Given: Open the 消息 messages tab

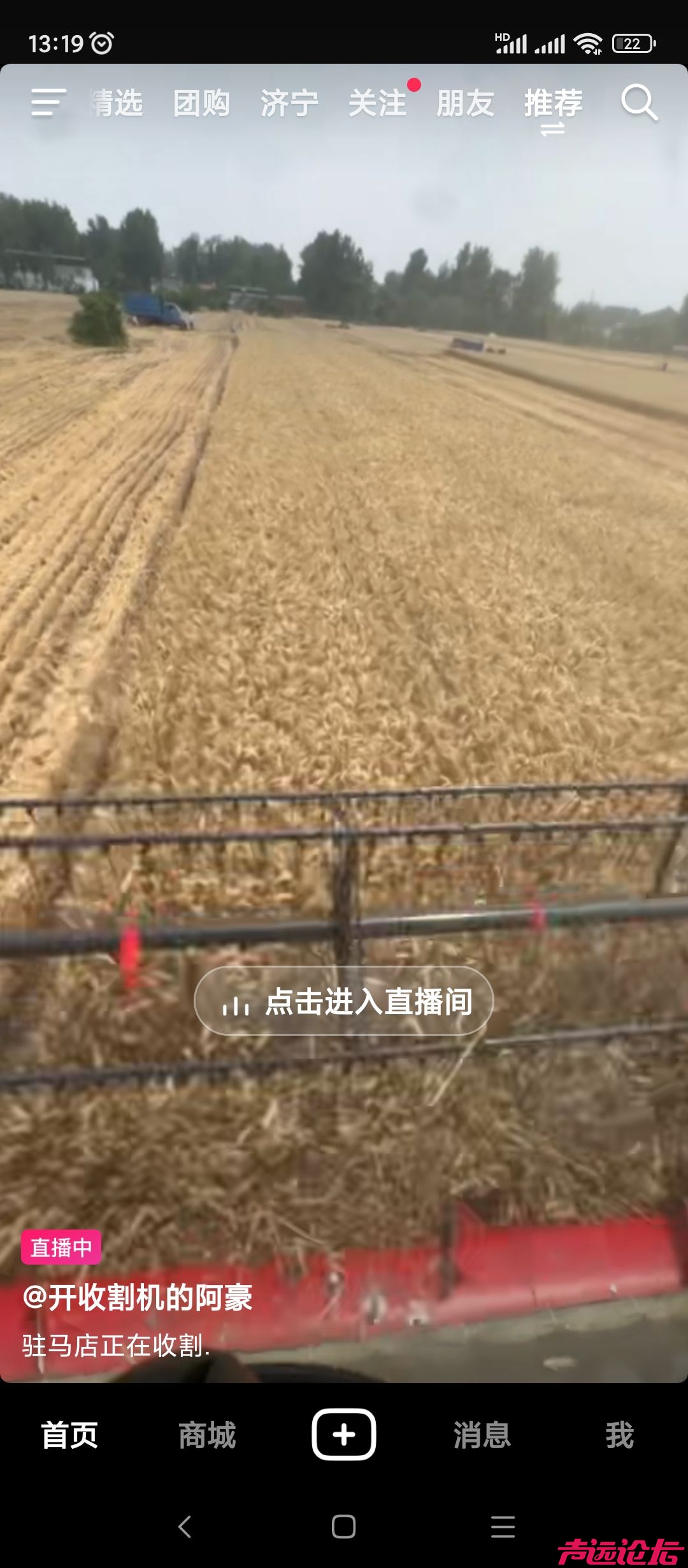Looking at the screenshot, I should click(482, 1435).
